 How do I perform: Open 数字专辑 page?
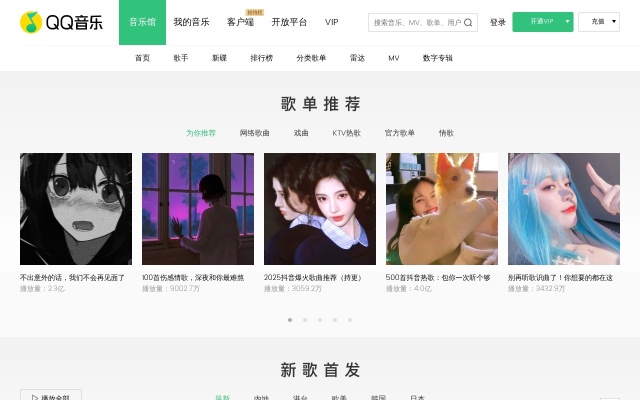[x=437, y=58]
